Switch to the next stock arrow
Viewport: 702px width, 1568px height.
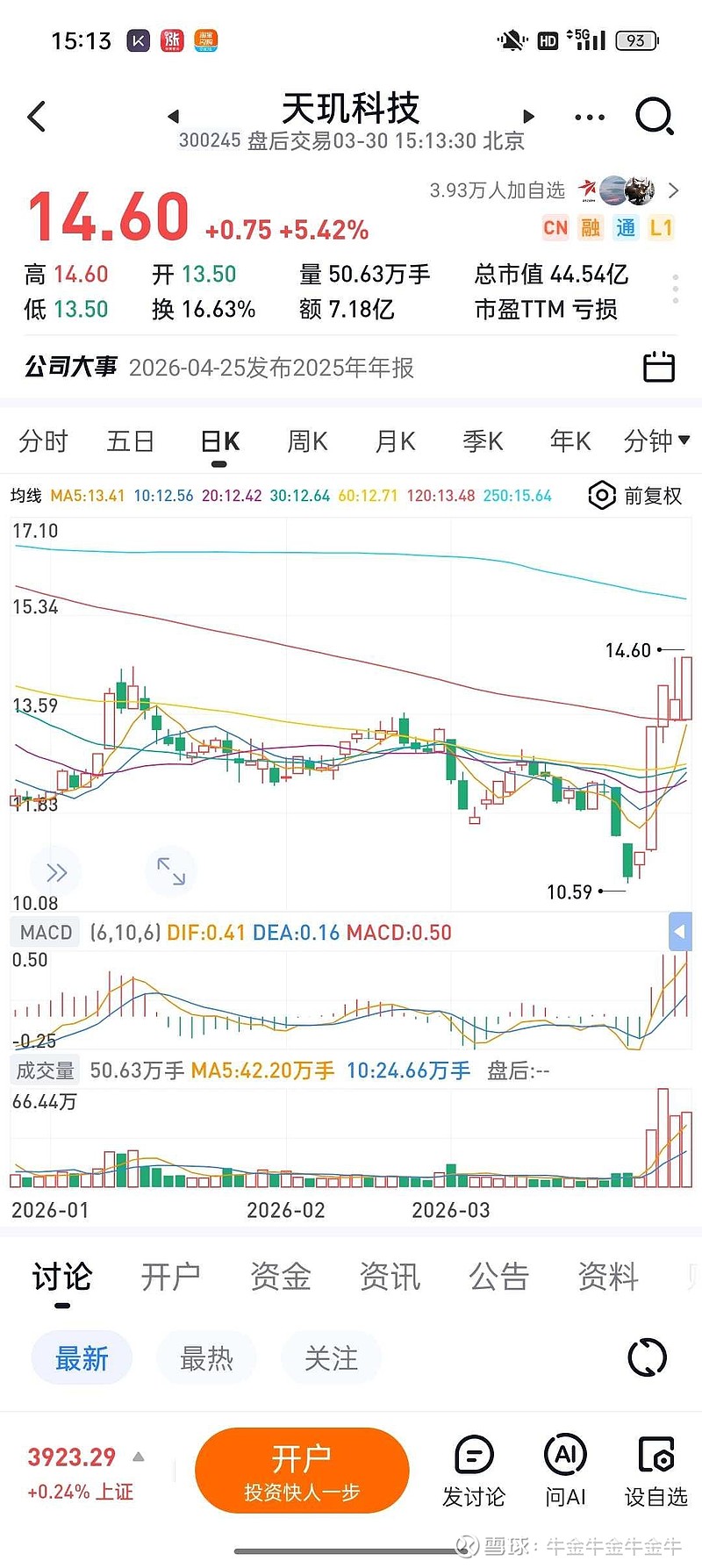[x=528, y=116]
